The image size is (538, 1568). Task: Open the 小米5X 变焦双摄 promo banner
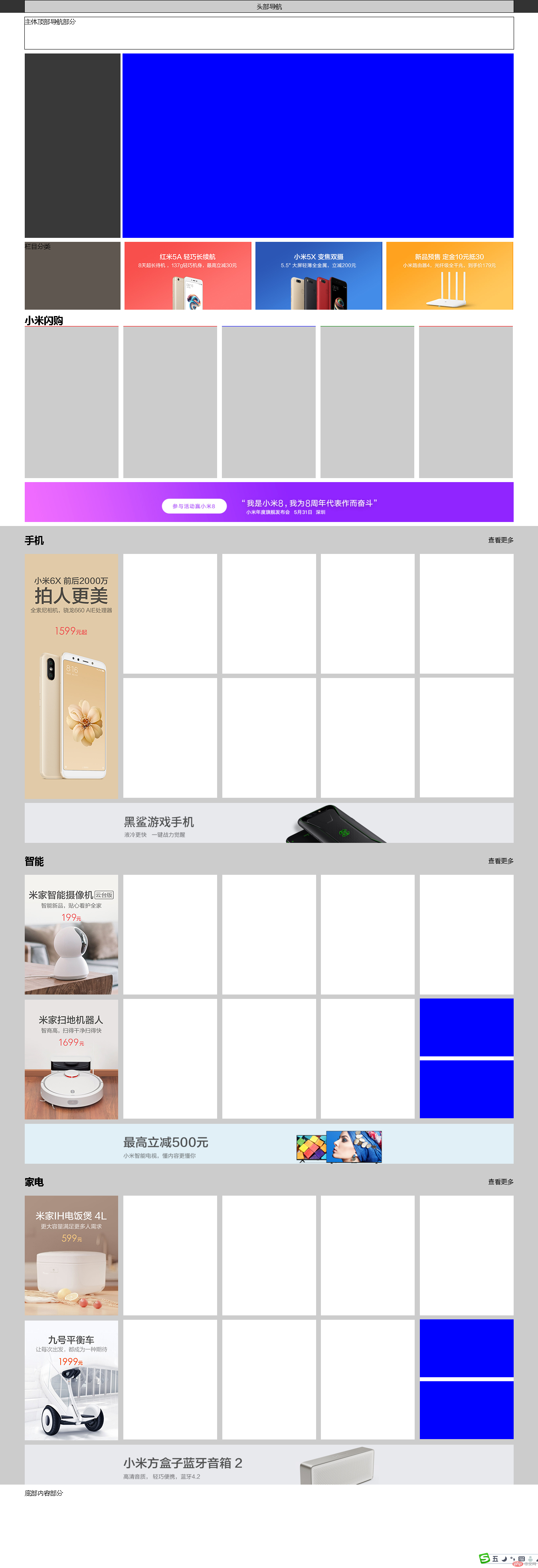coord(318,276)
